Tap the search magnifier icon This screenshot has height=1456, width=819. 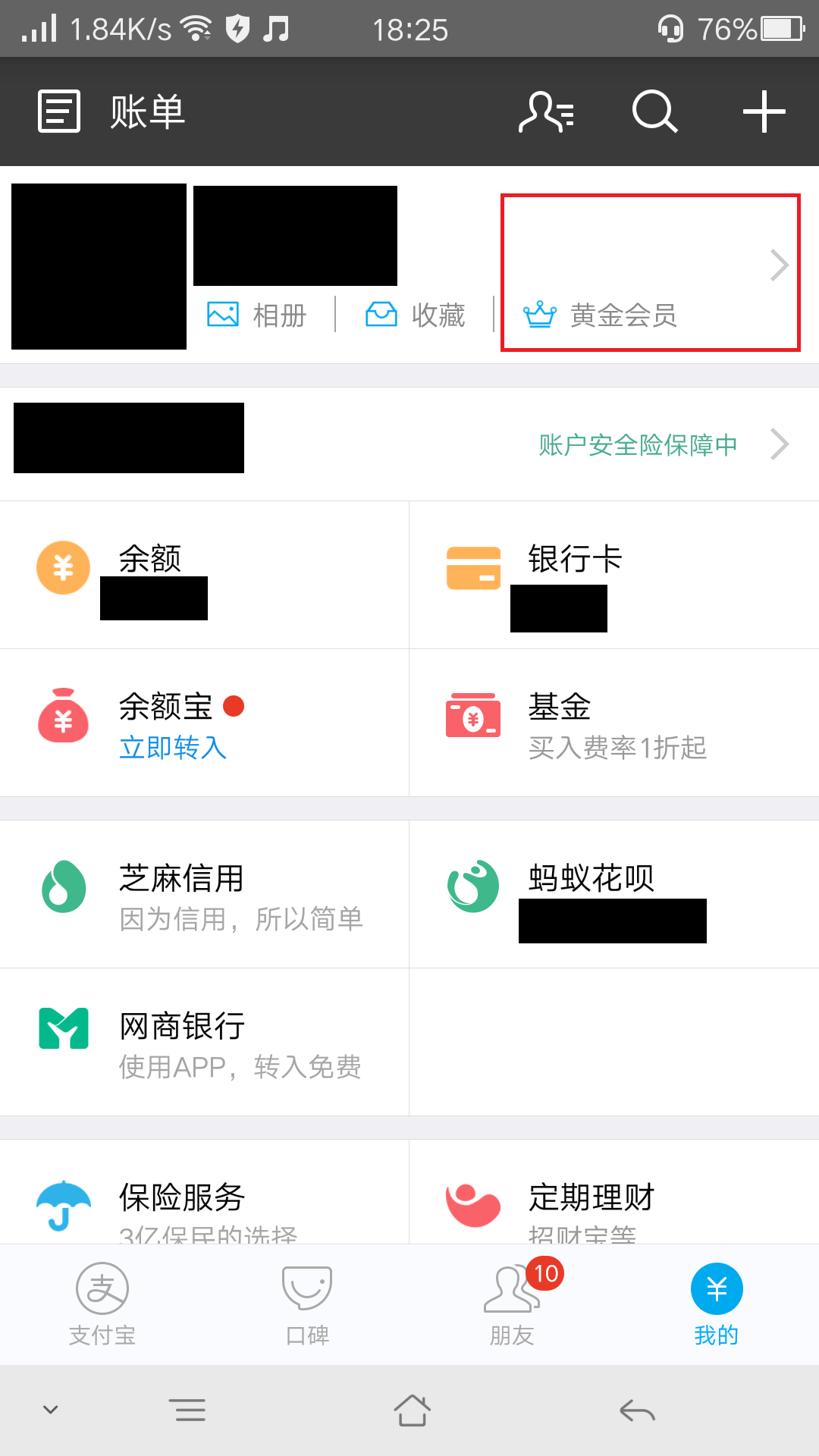point(654,111)
